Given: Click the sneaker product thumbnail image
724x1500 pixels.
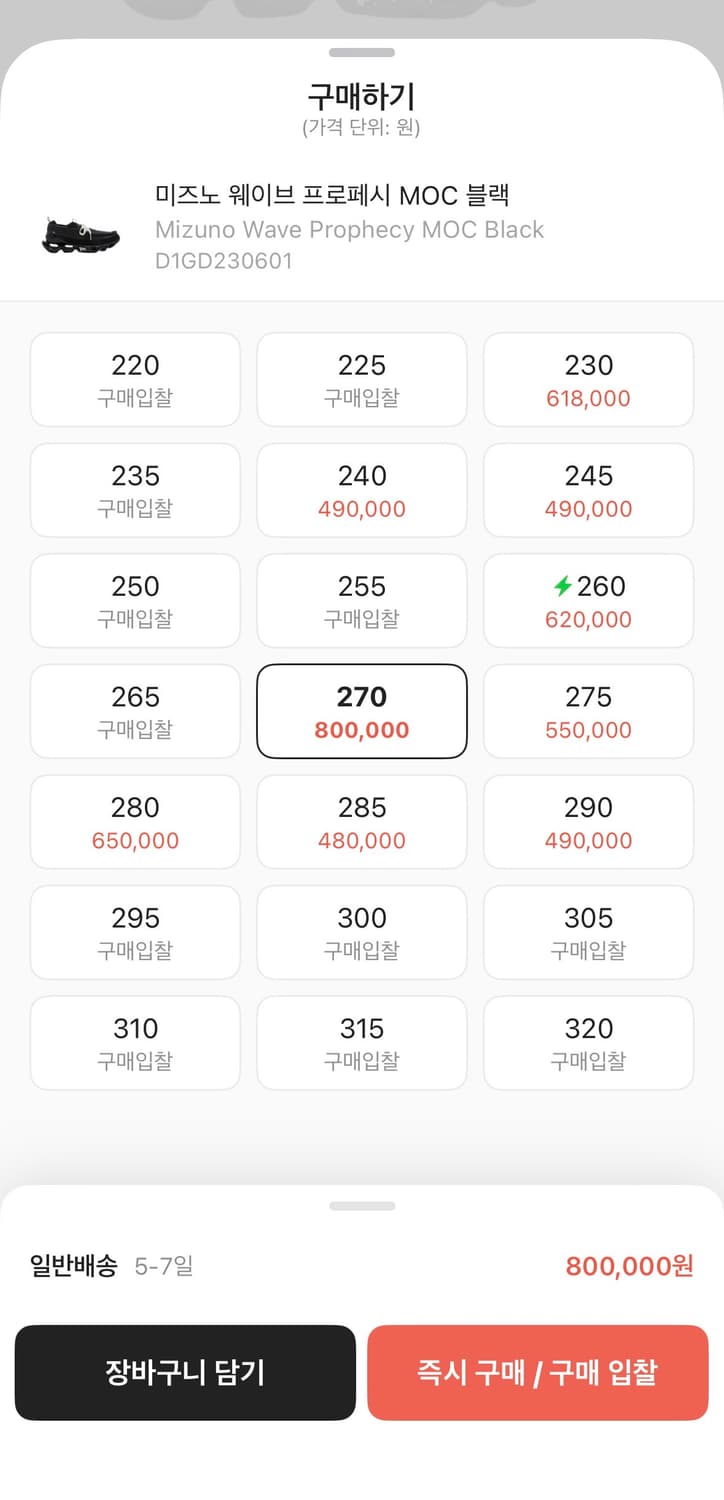Looking at the screenshot, I should point(80,232).
